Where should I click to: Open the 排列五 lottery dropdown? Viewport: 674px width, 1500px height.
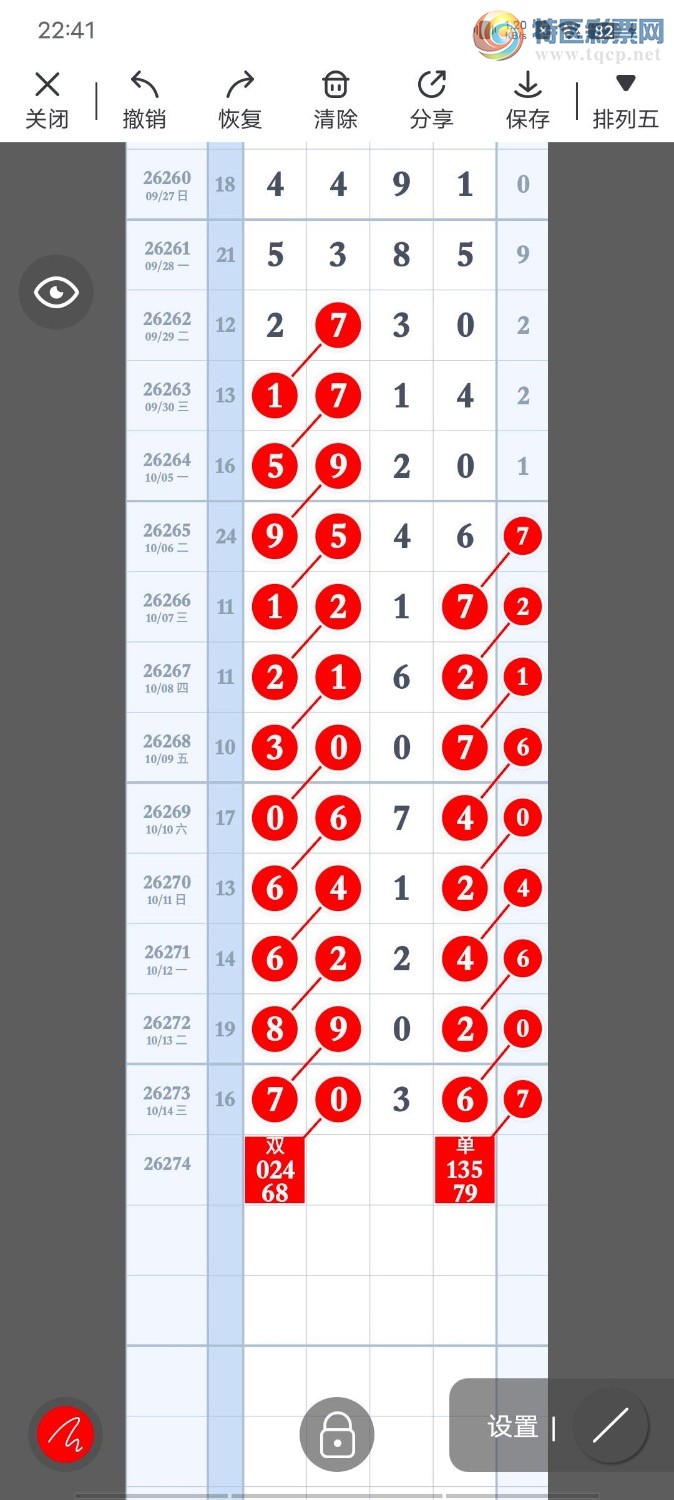(x=626, y=100)
